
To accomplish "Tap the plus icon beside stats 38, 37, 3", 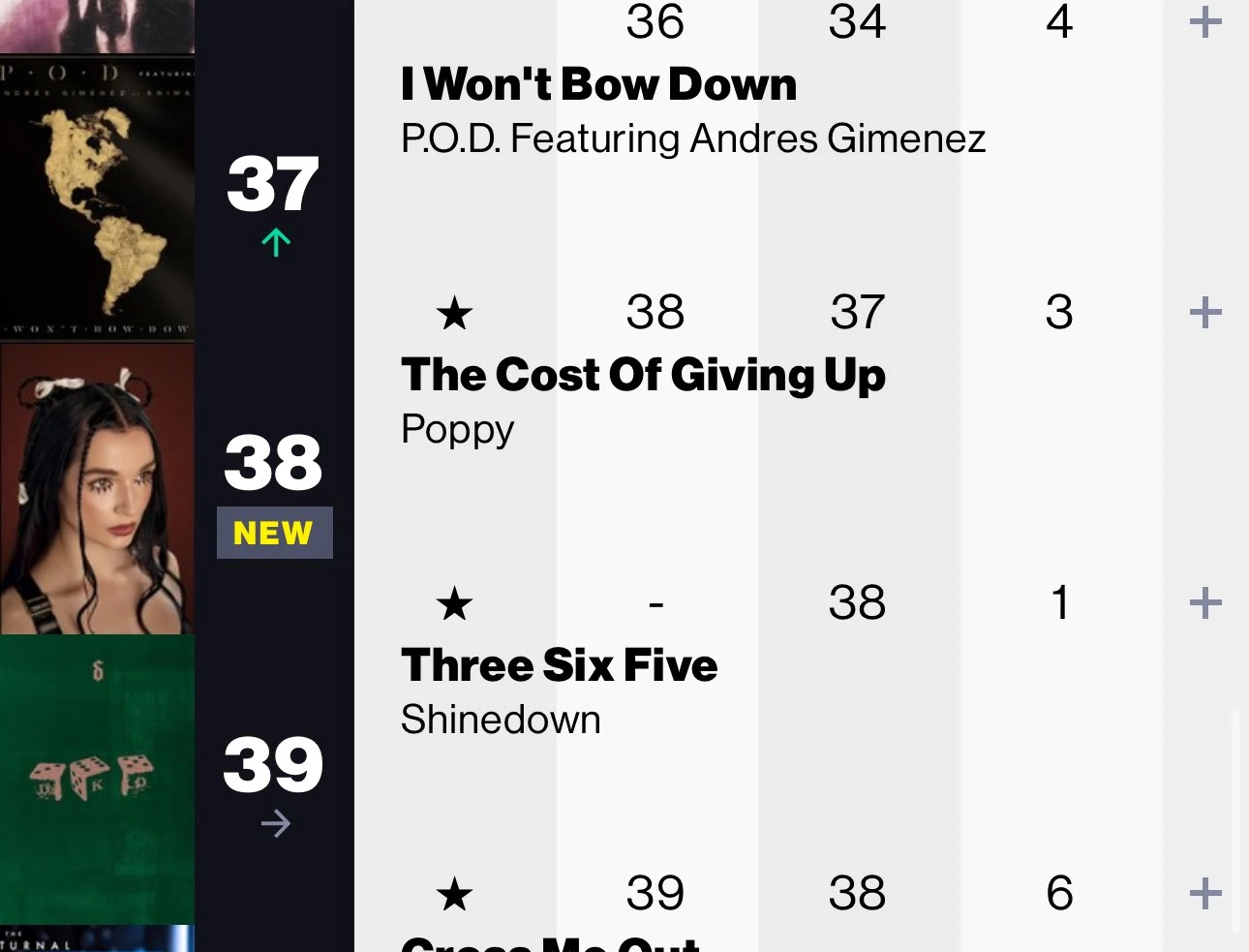I will (1204, 313).
